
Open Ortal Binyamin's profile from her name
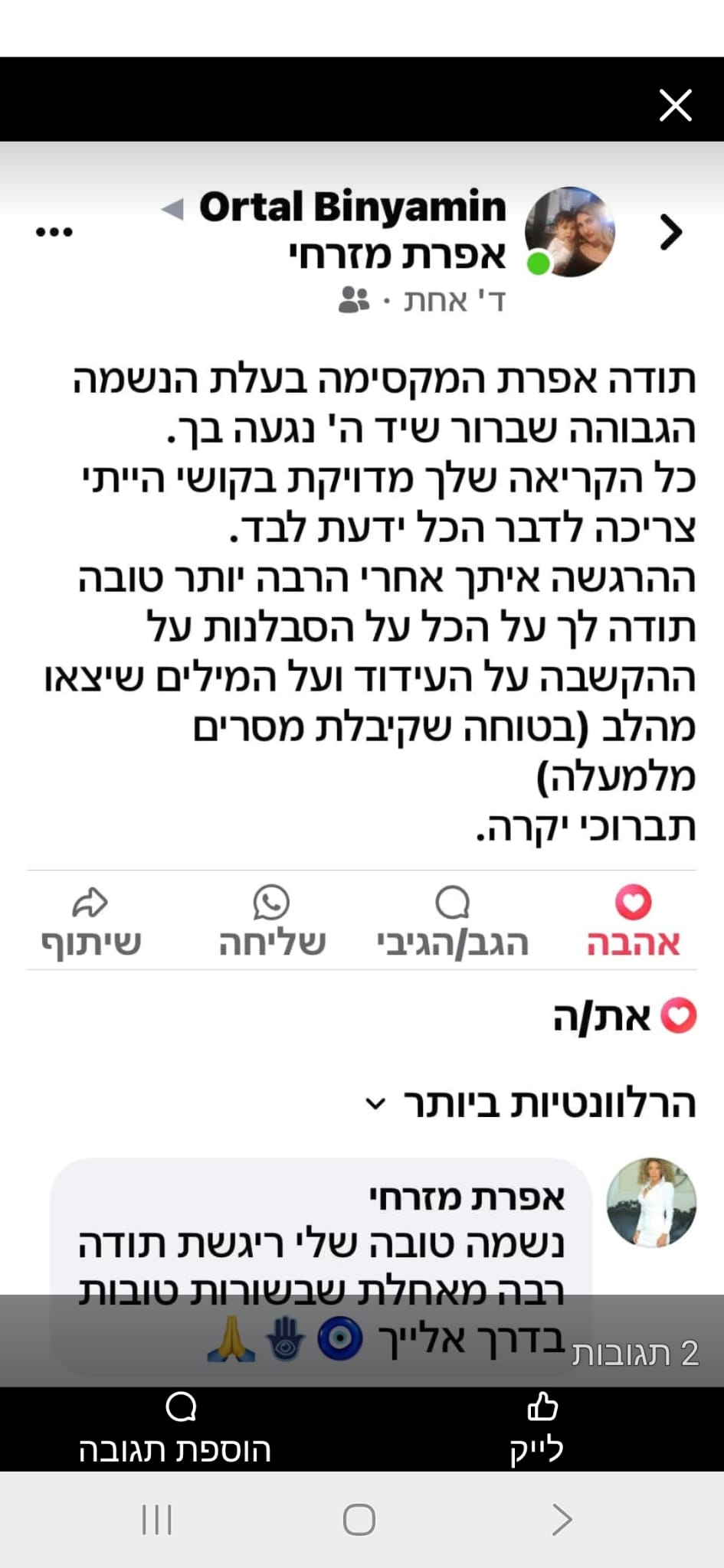tap(352, 207)
